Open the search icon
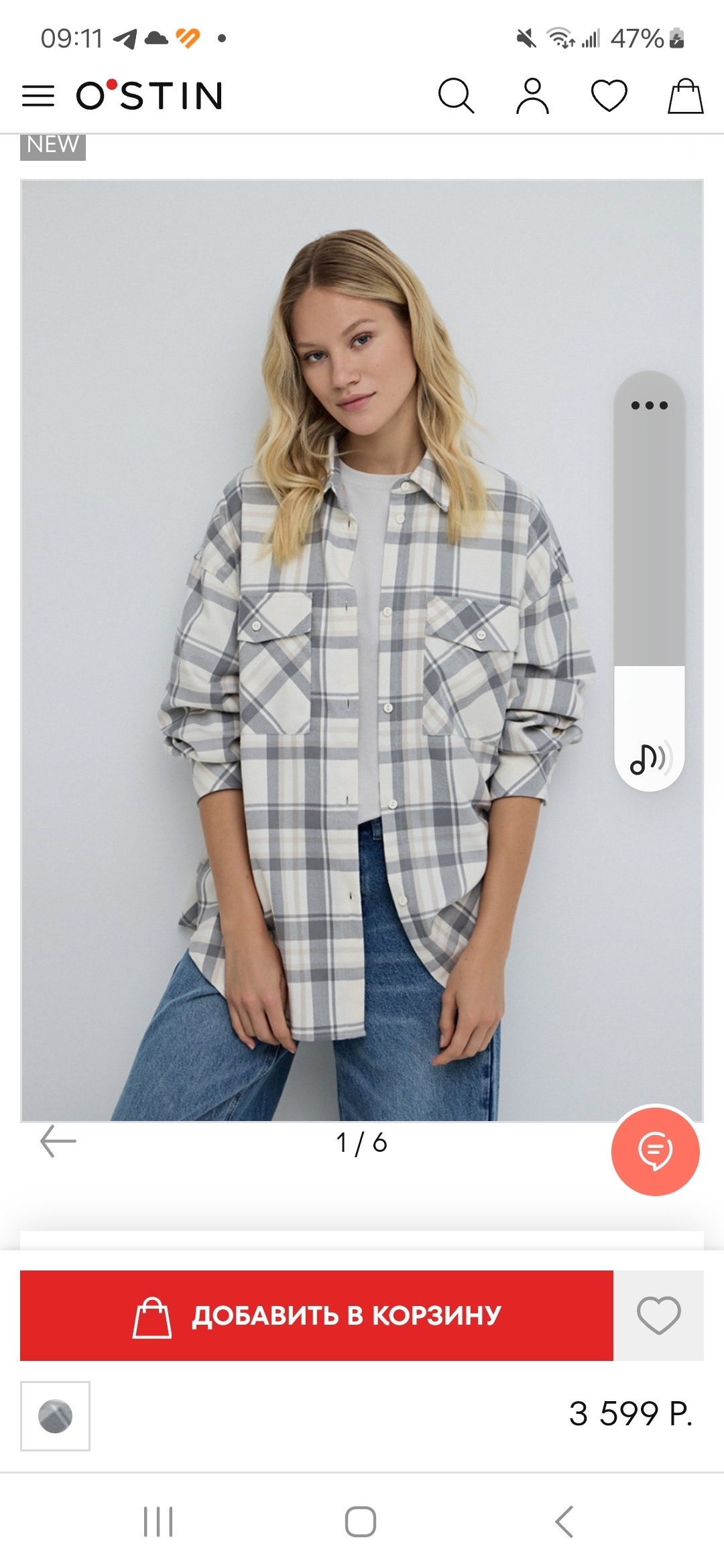Image resolution: width=724 pixels, height=1568 pixels. tap(456, 96)
